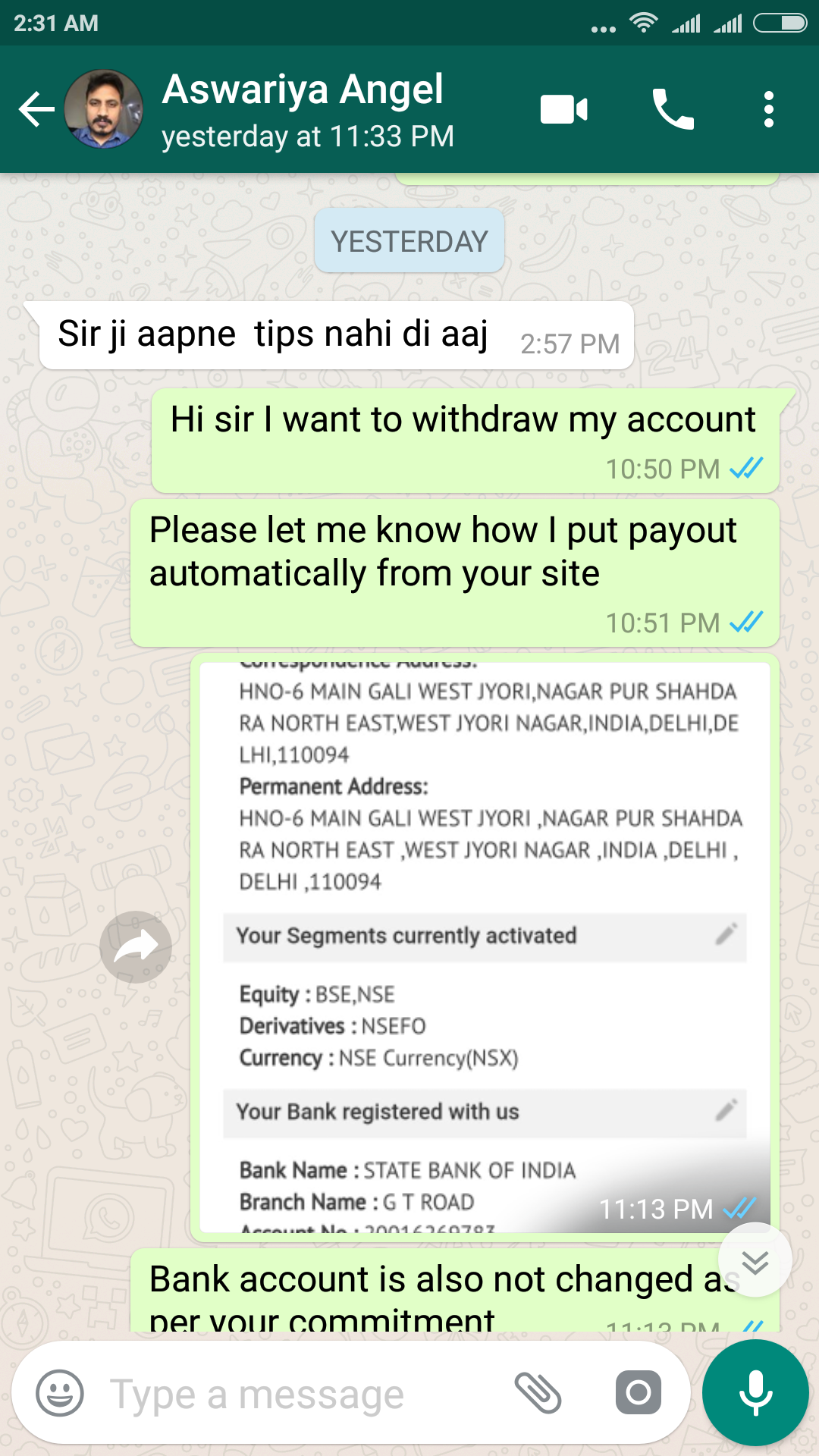Tap the voice message microphone button
Viewport: 819px width, 1456px height.
point(755,1393)
